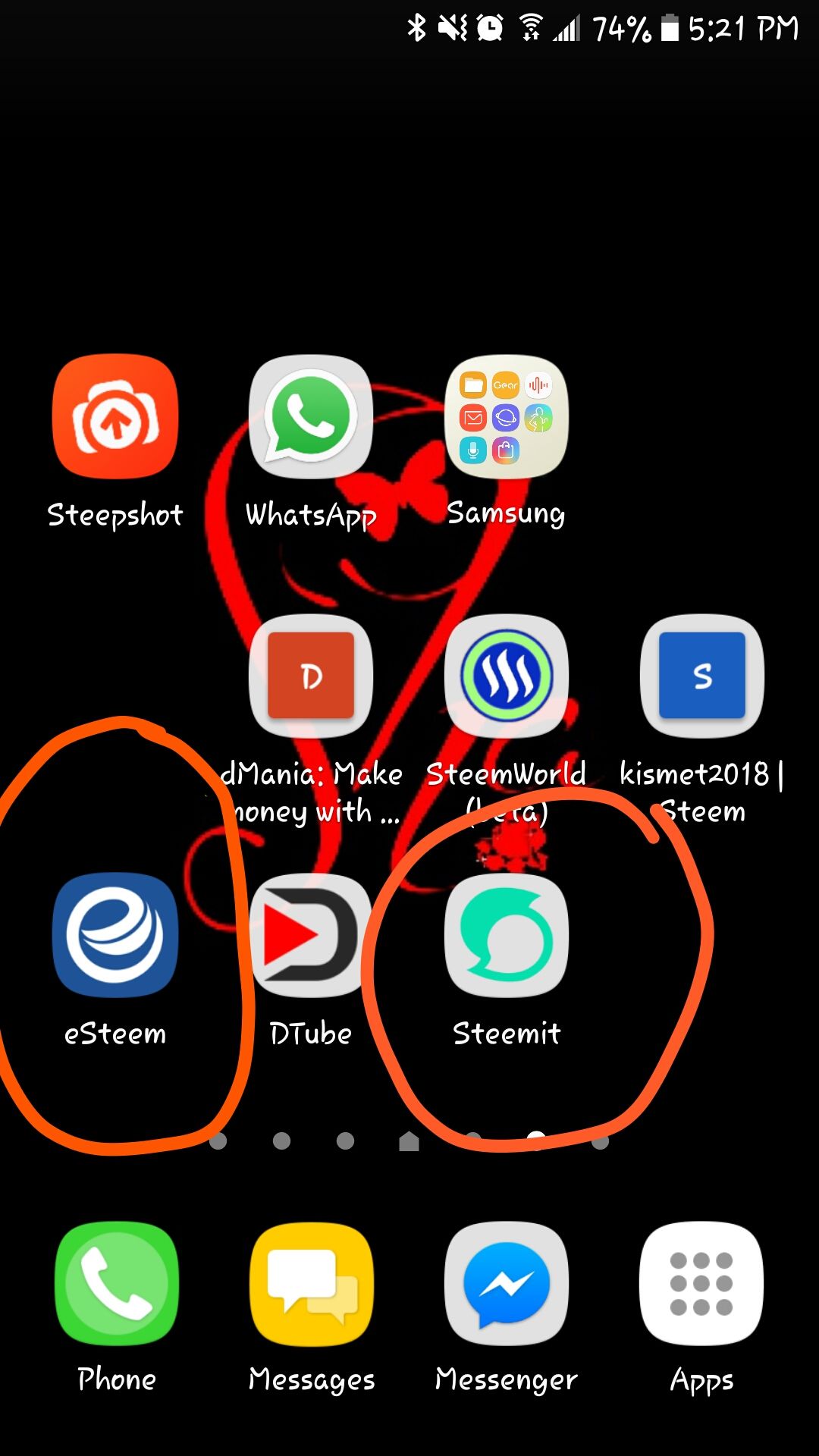The height and width of the screenshot is (1456, 819).
Task: Open the Messages app
Action: click(311, 1283)
